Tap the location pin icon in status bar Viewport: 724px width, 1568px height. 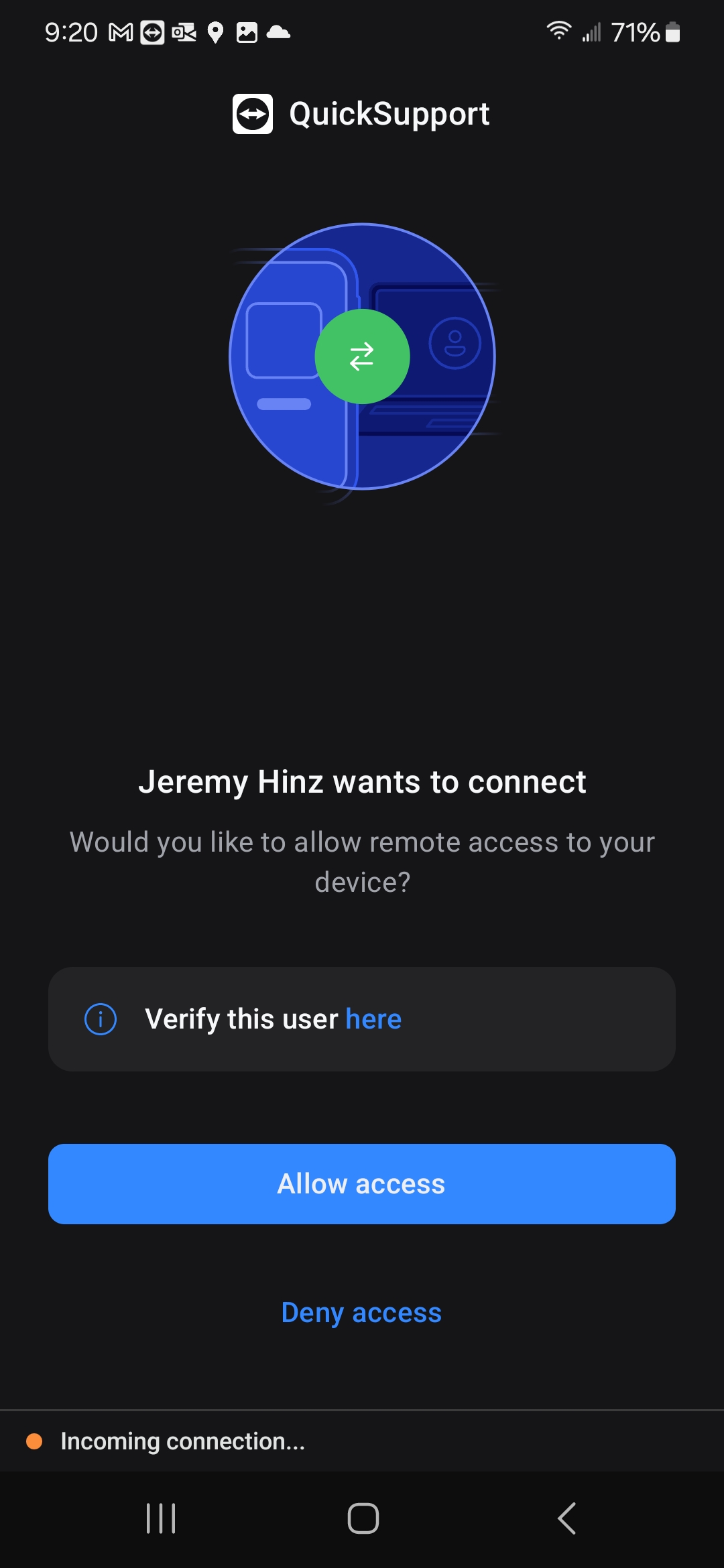(215, 32)
